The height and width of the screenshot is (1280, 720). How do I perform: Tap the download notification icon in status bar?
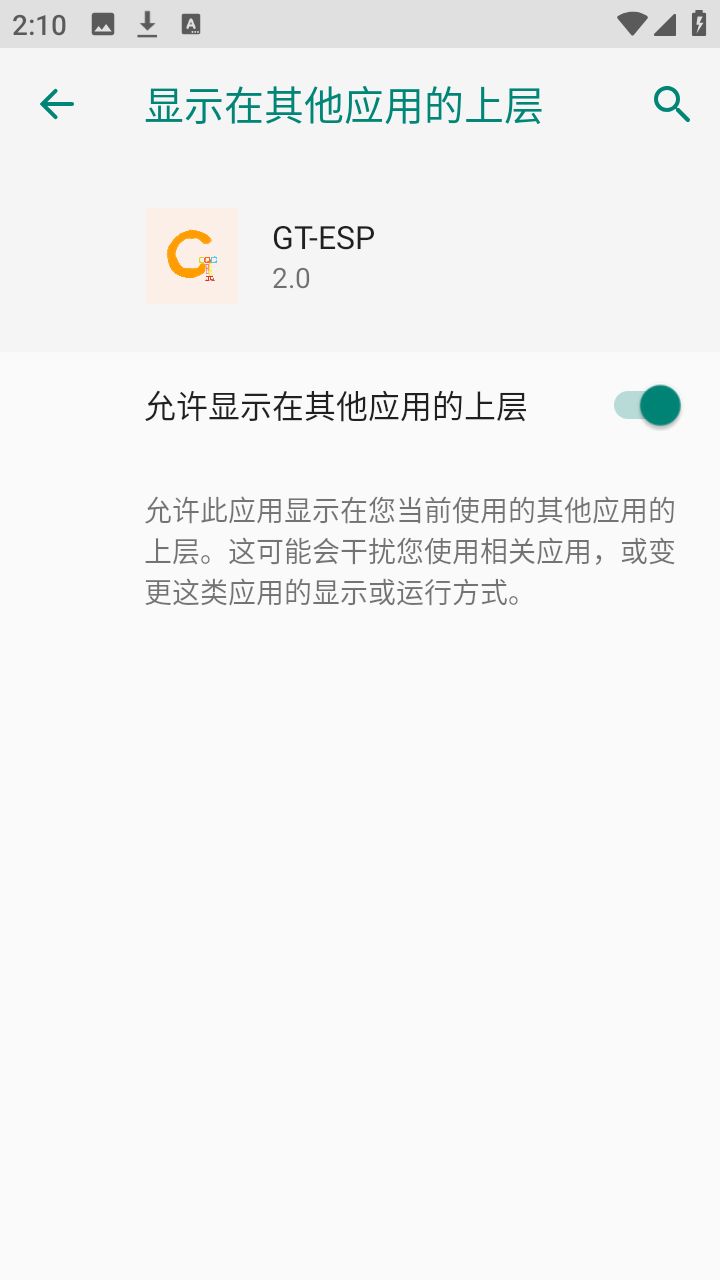[148, 24]
